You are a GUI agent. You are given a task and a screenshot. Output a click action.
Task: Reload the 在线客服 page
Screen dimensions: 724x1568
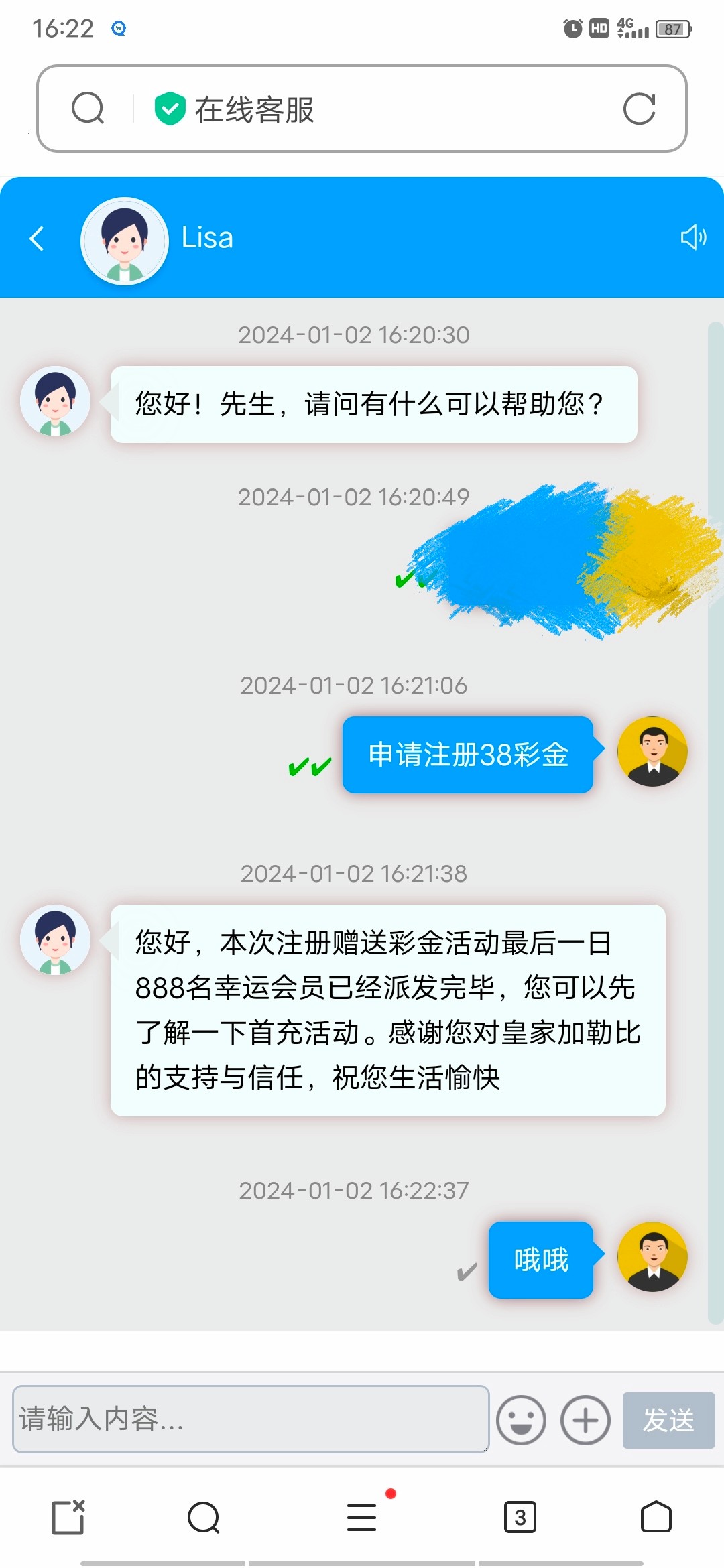tap(638, 109)
